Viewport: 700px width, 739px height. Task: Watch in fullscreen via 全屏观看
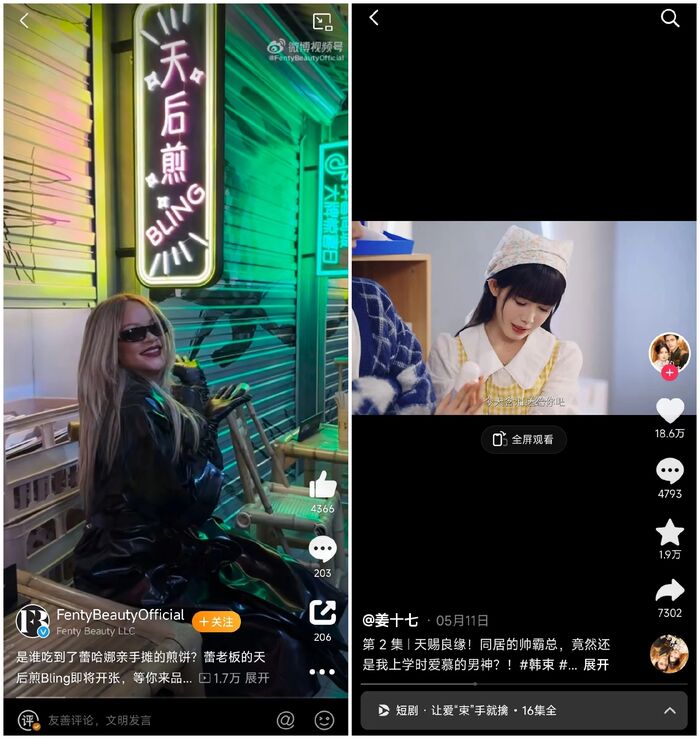523,439
